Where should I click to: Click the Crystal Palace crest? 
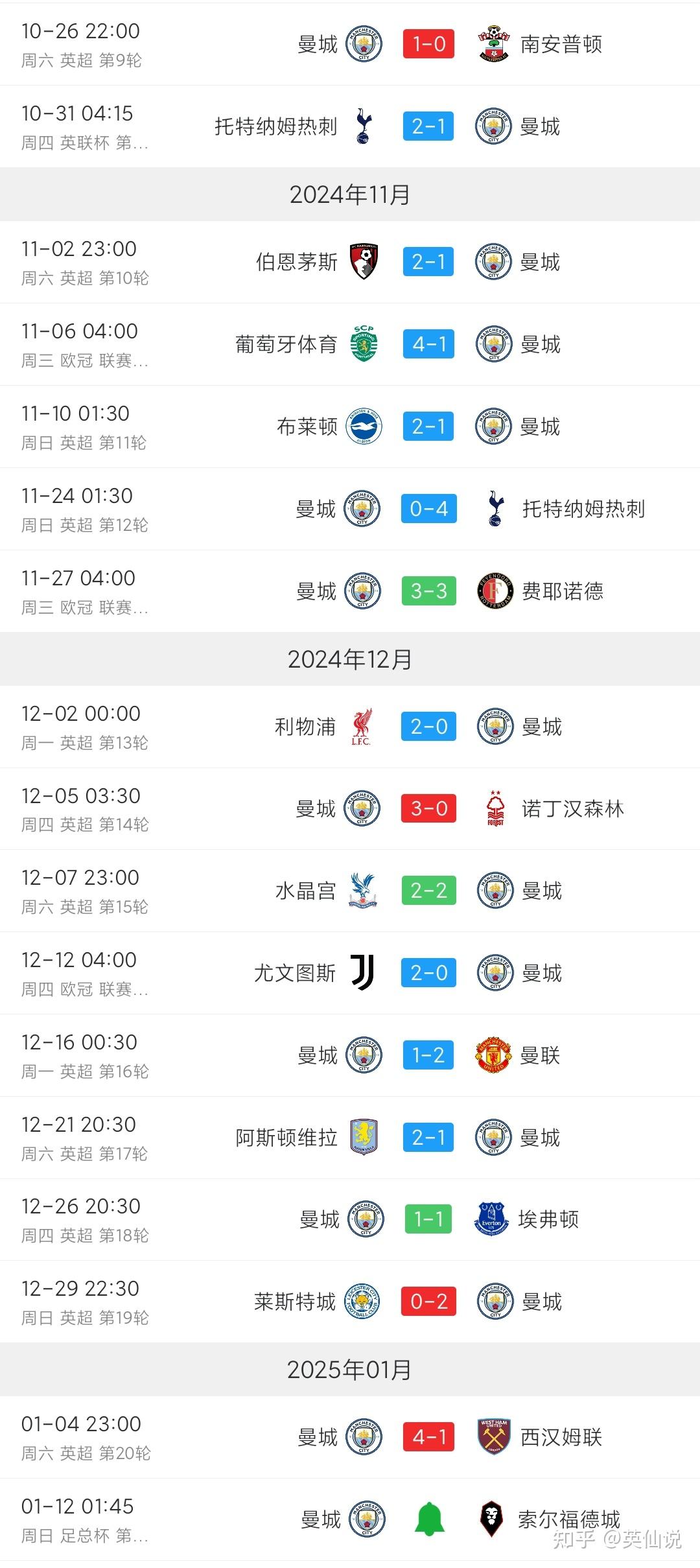click(361, 891)
